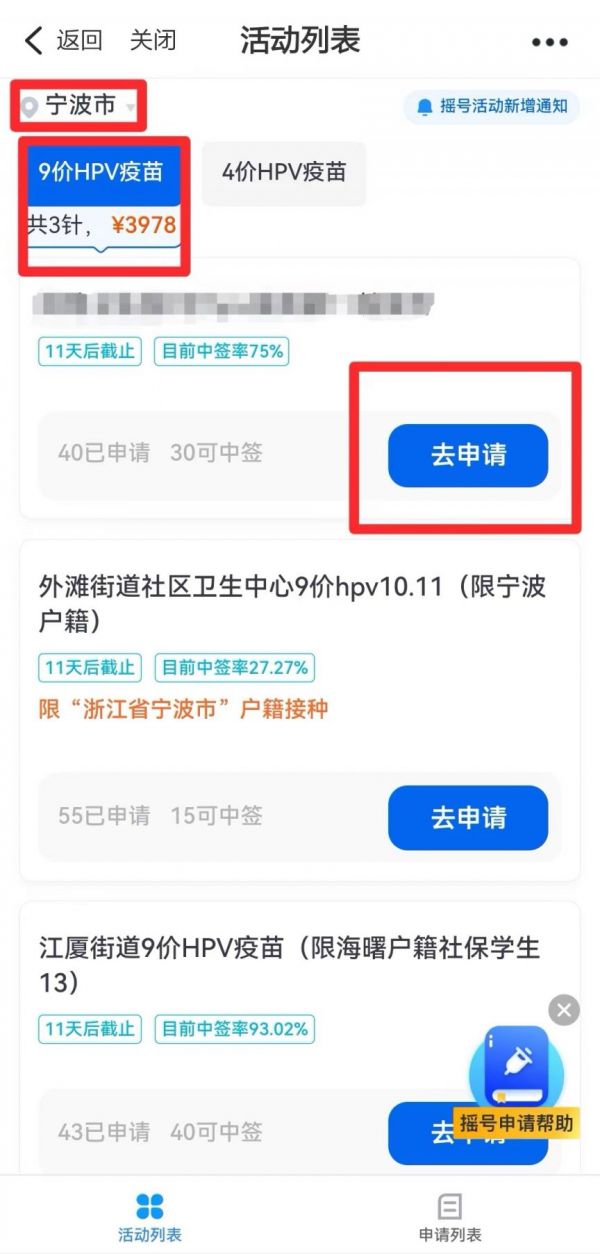
Task: Switch to the 4价HPV疫苗 tab
Action: (x=284, y=172)
